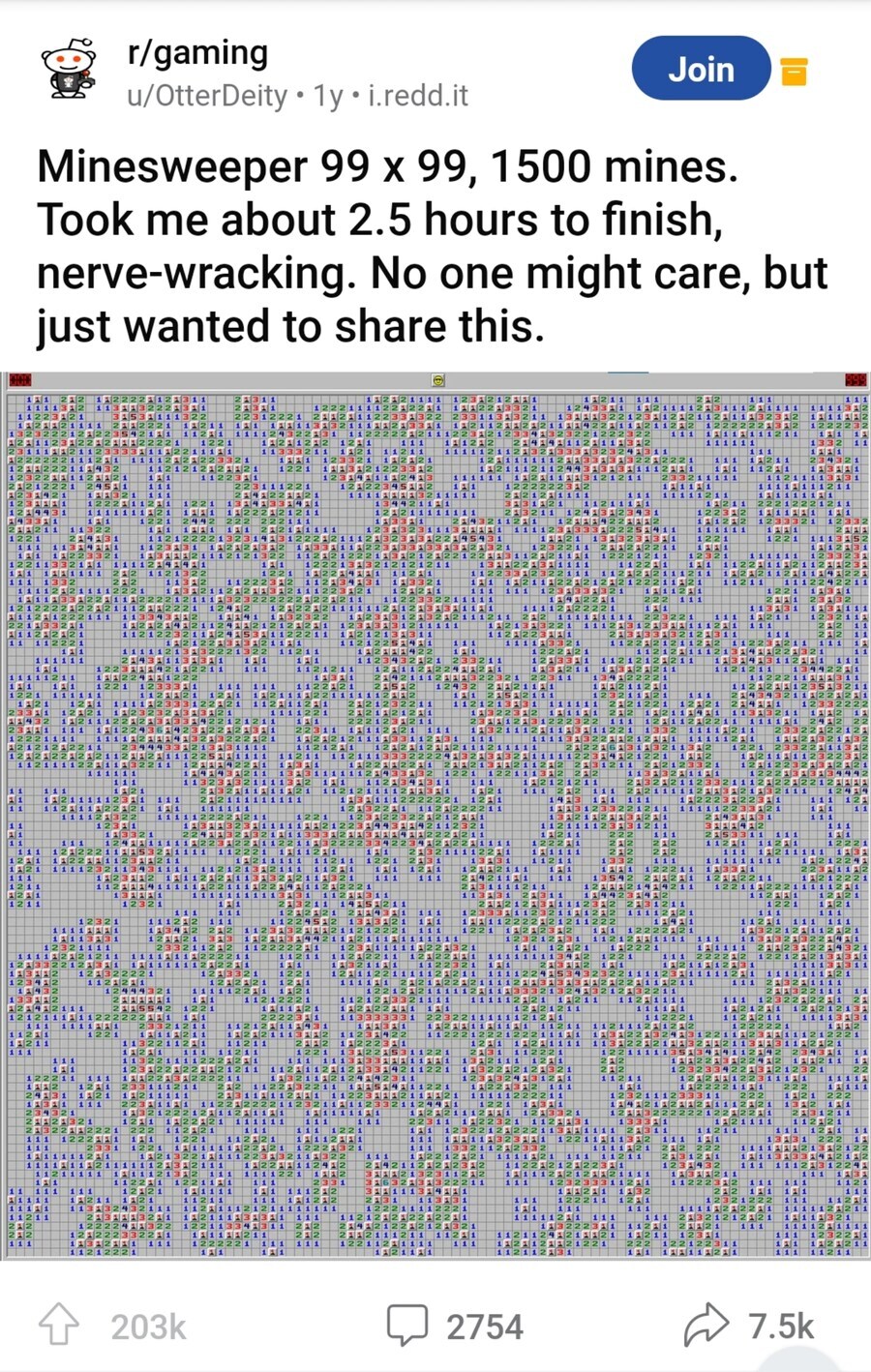Open the 2754 comments
The height and width of the screenshot is (1372, 871).
click(456, 1326)
